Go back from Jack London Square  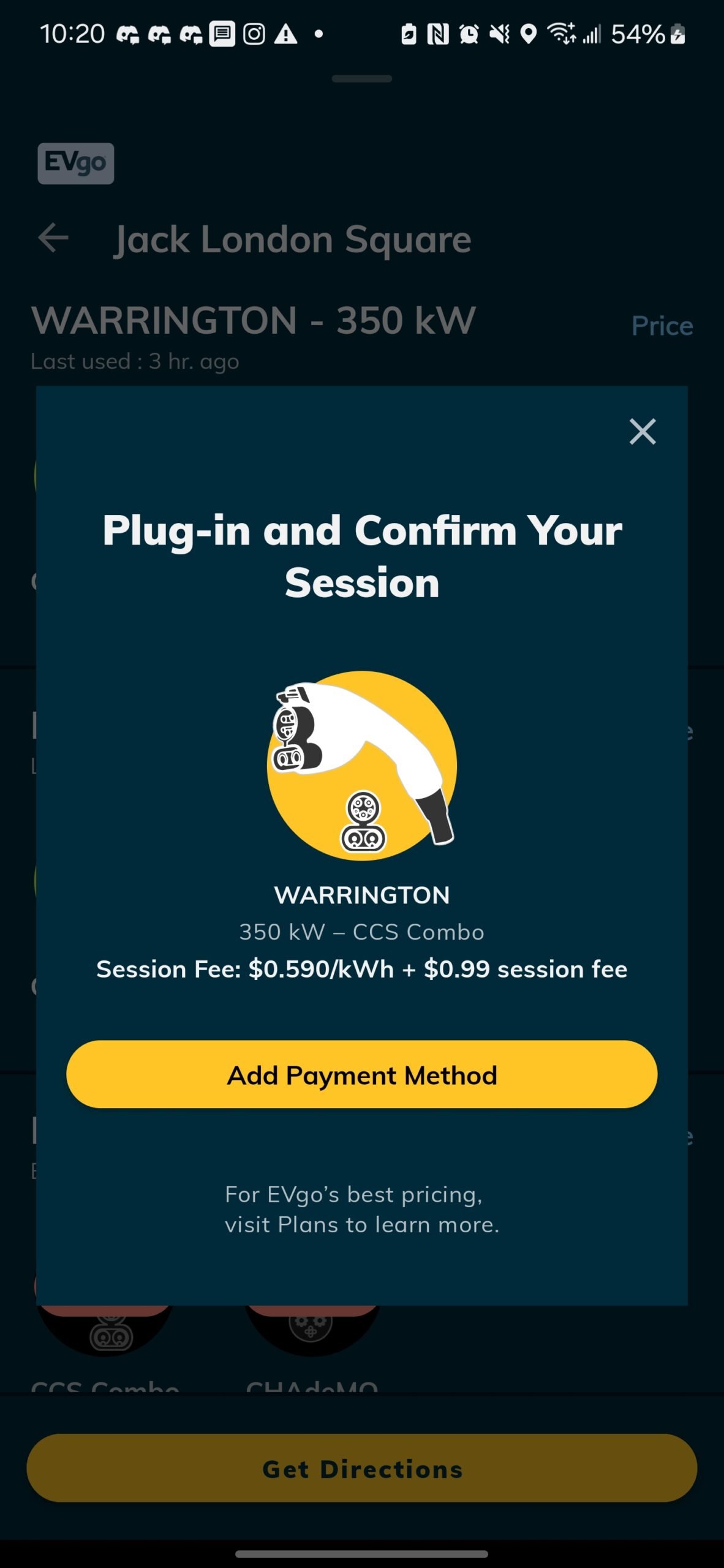[53, 238]
